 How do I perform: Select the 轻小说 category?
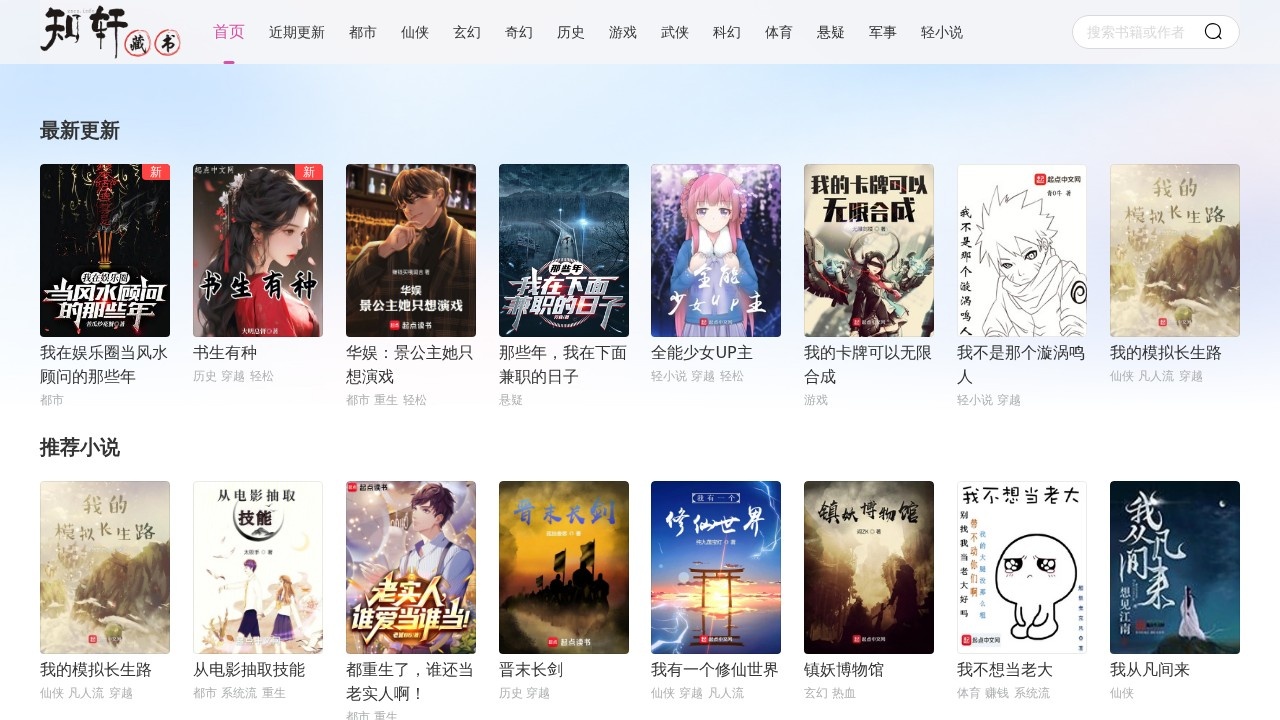pyautogui.click(x=942, y=32)
